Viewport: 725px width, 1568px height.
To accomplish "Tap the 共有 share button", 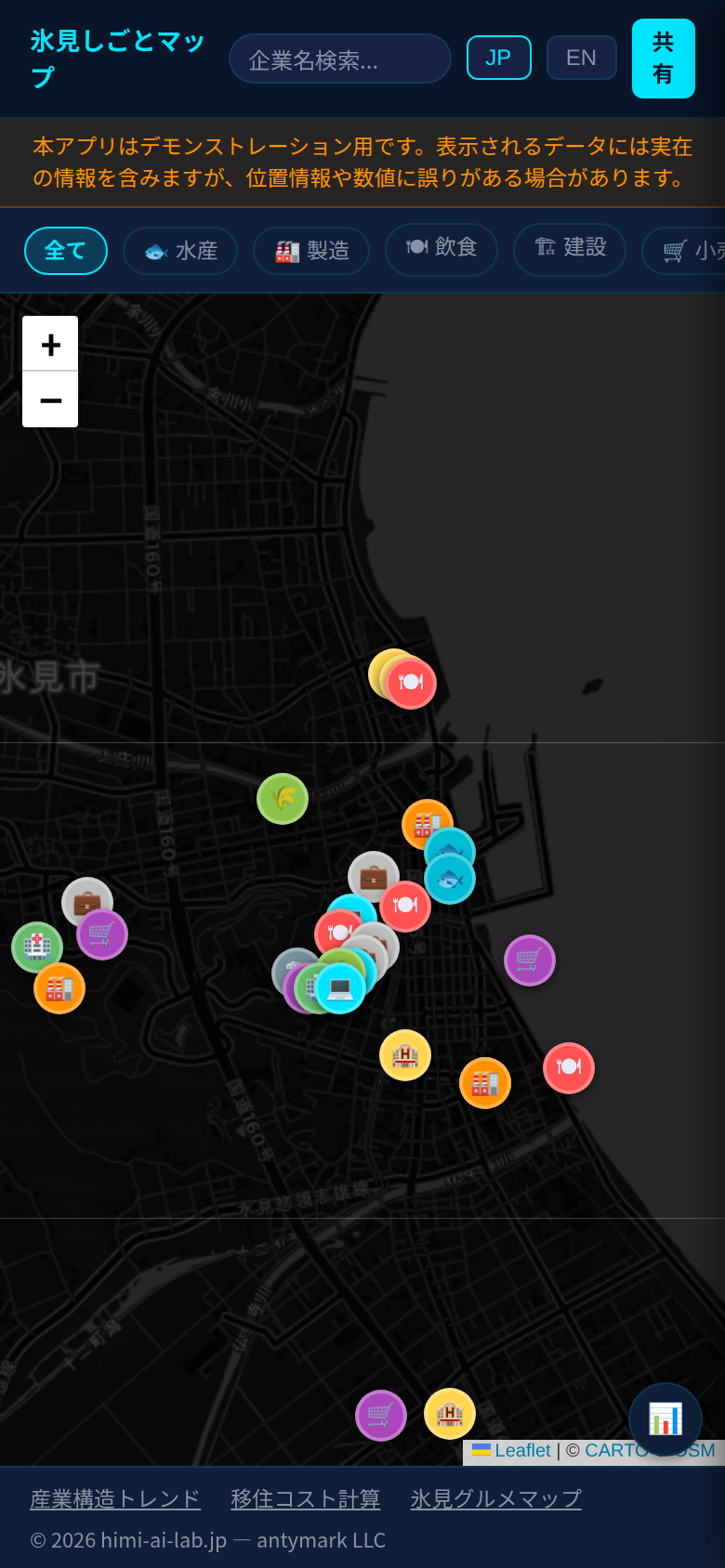I will point(663,58).
